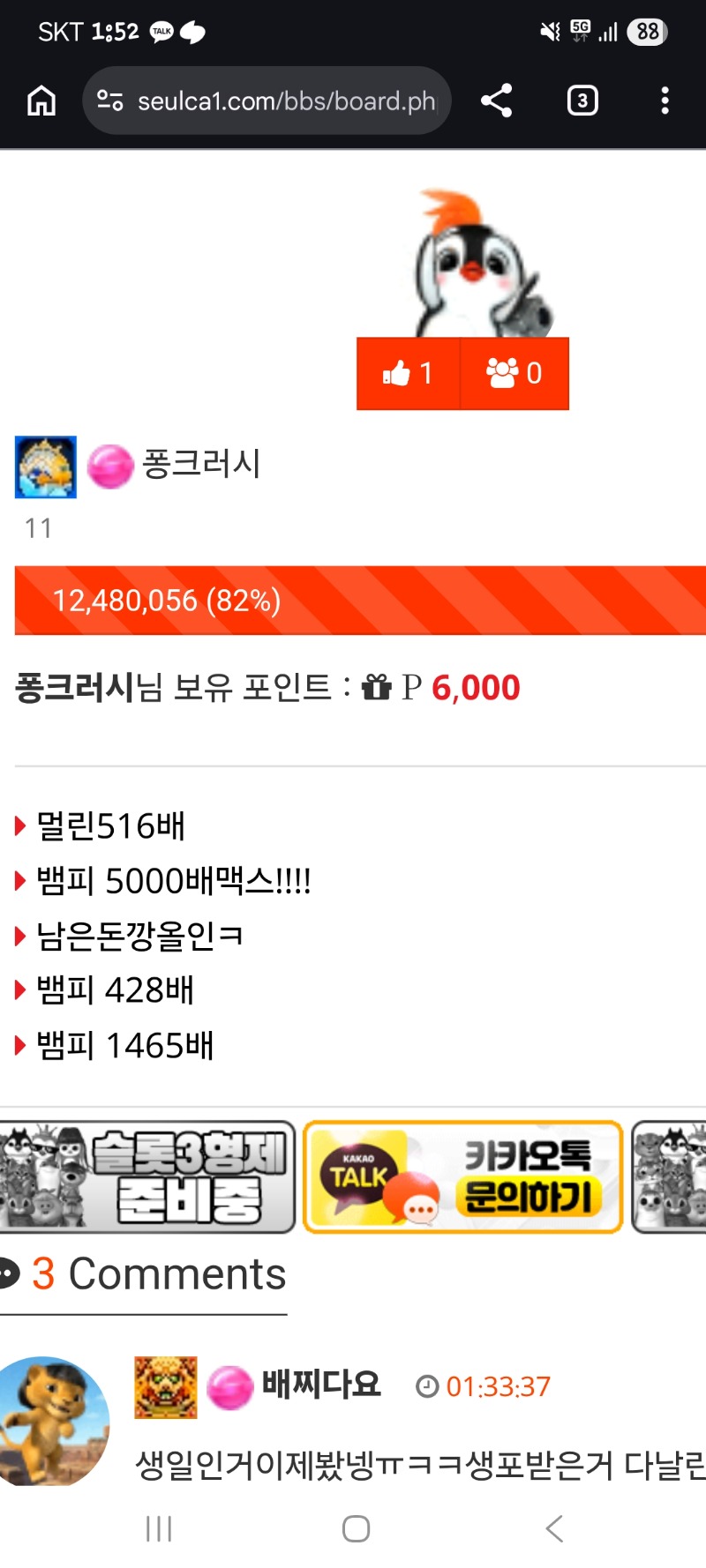Go back with the system back button
Screen dimensions: 706x1568
pyautogui.click(x=554, y=1528)
